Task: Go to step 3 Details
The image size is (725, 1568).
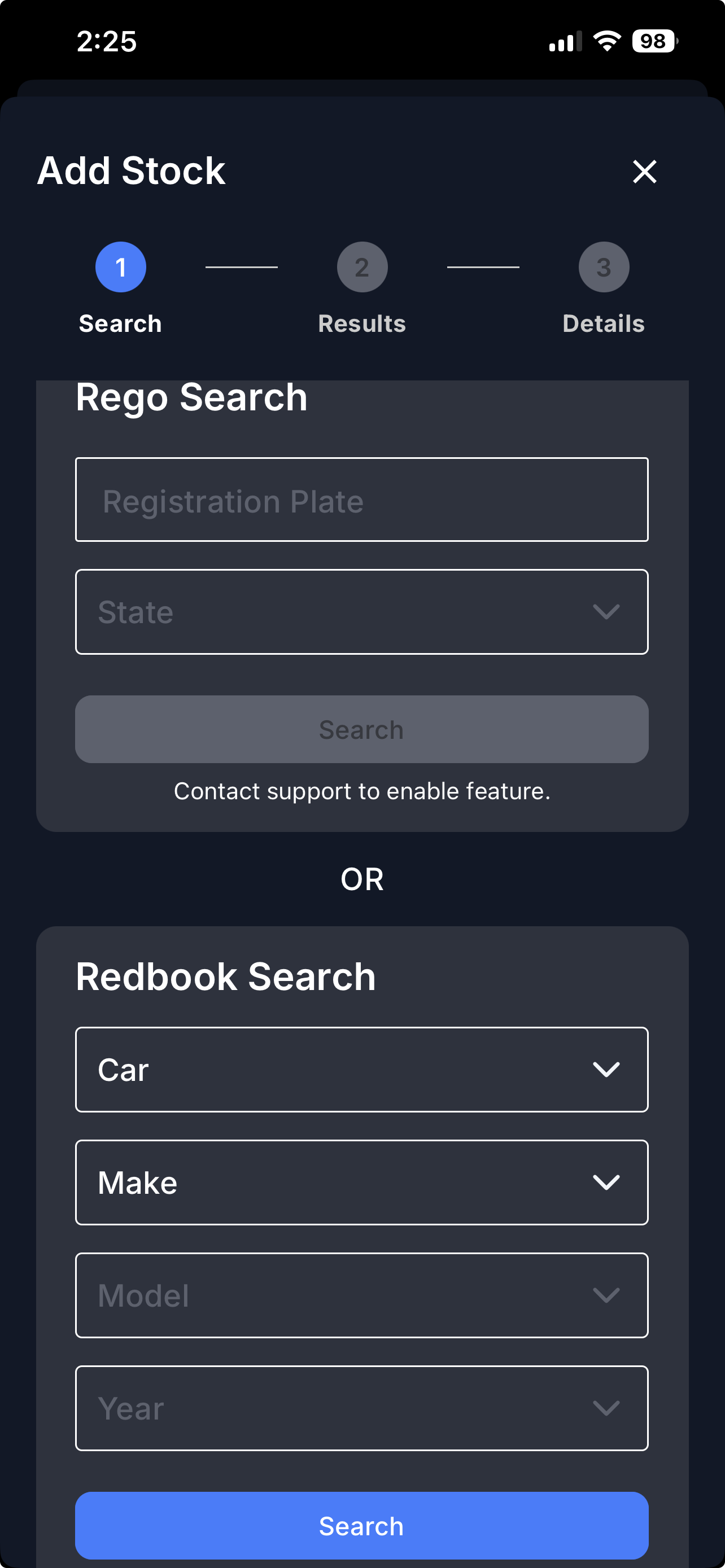Action: click(603, 267)
